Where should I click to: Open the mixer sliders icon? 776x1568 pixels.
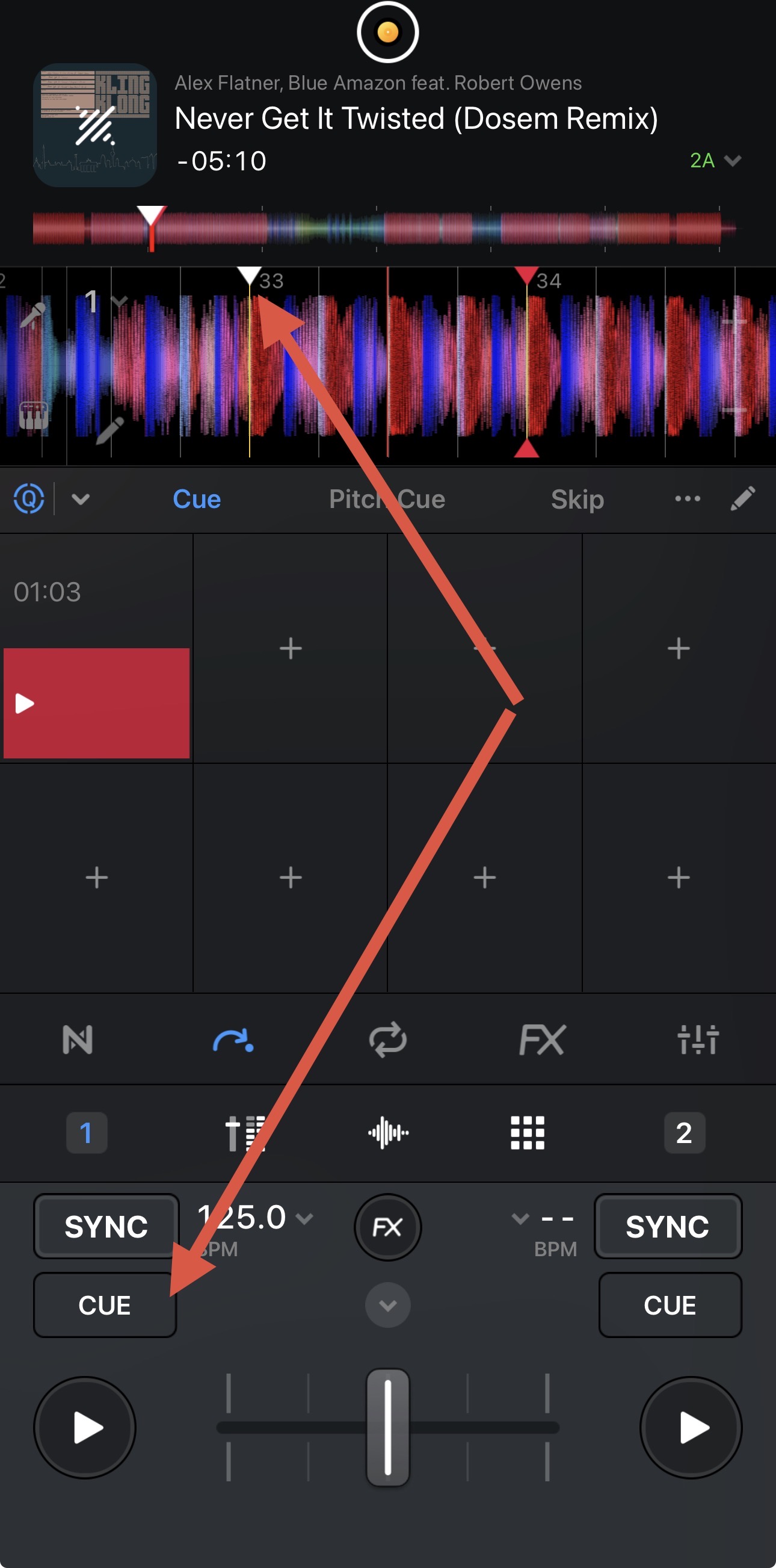[698, 1040]
